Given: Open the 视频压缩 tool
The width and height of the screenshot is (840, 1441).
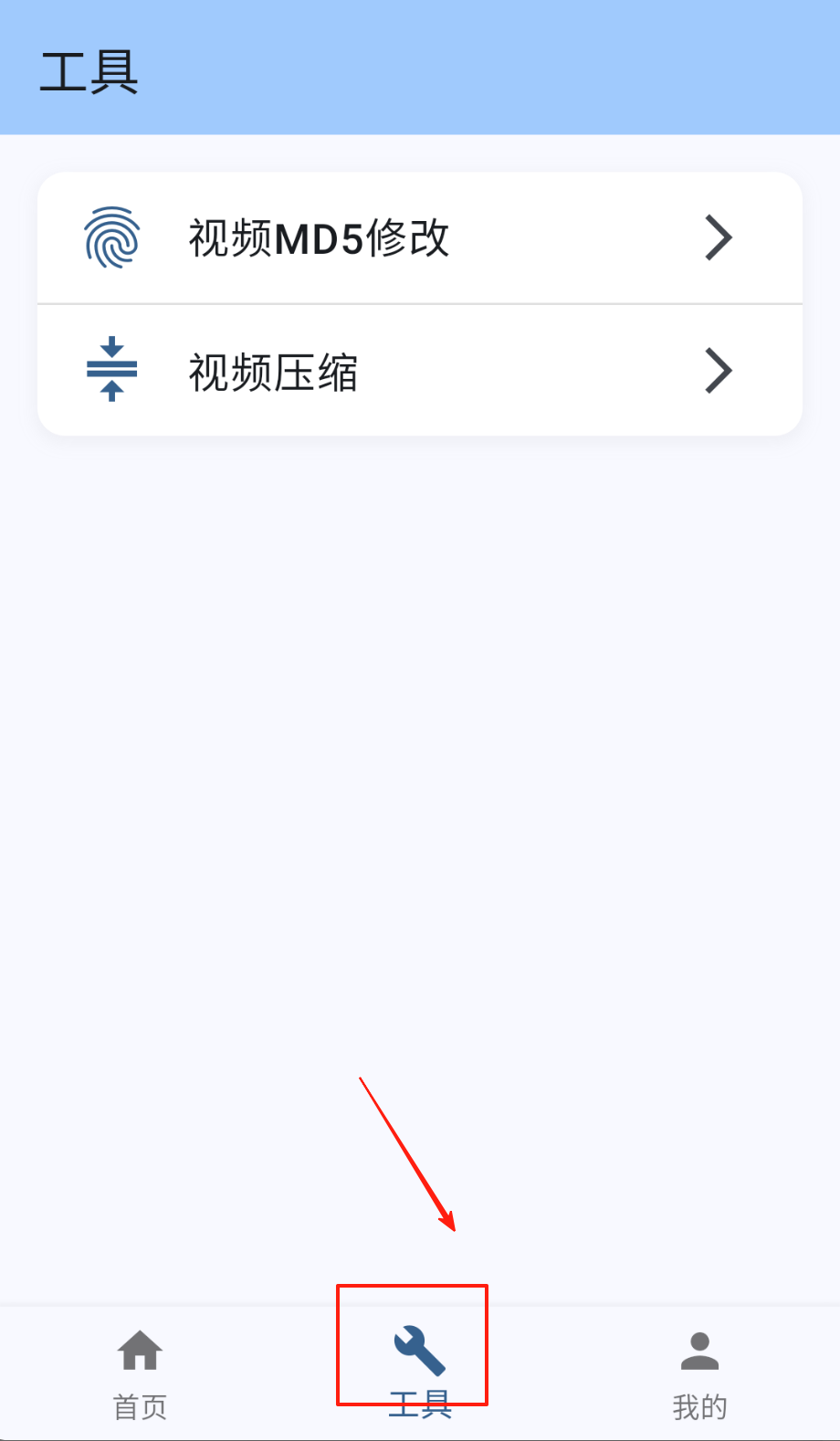Looking at the screenshot, I should point(419,371).
